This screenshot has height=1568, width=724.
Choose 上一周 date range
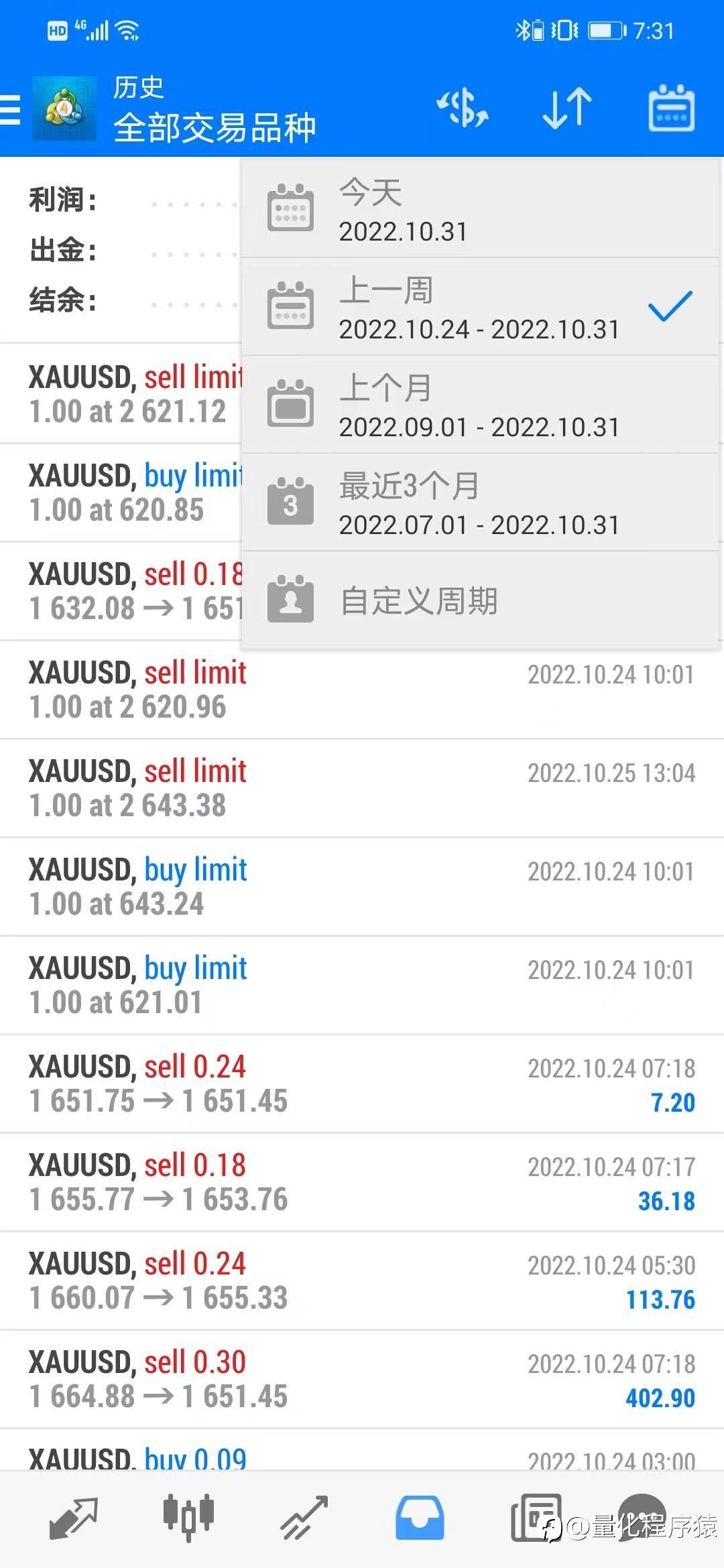[480, 308]
